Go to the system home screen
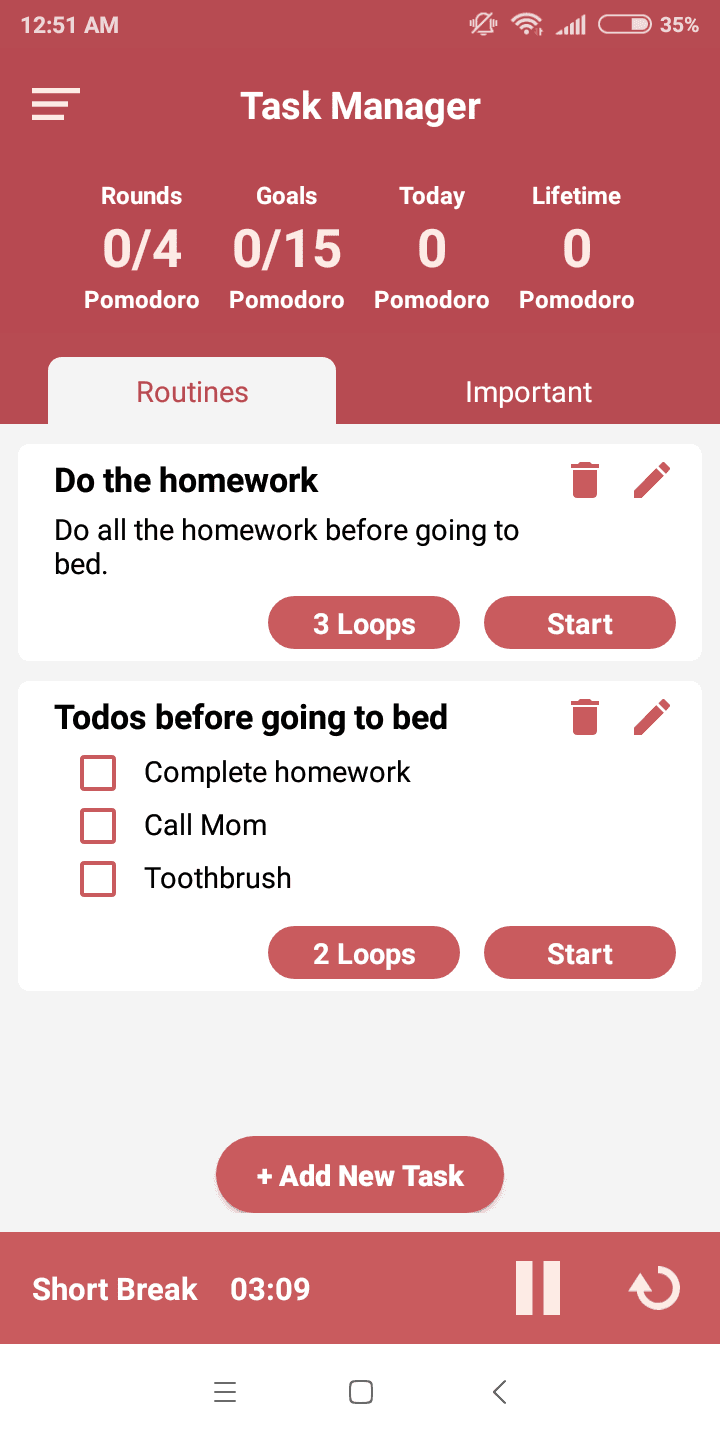720x1440 pixels. pyautogui.click(x=360, y=1392)
